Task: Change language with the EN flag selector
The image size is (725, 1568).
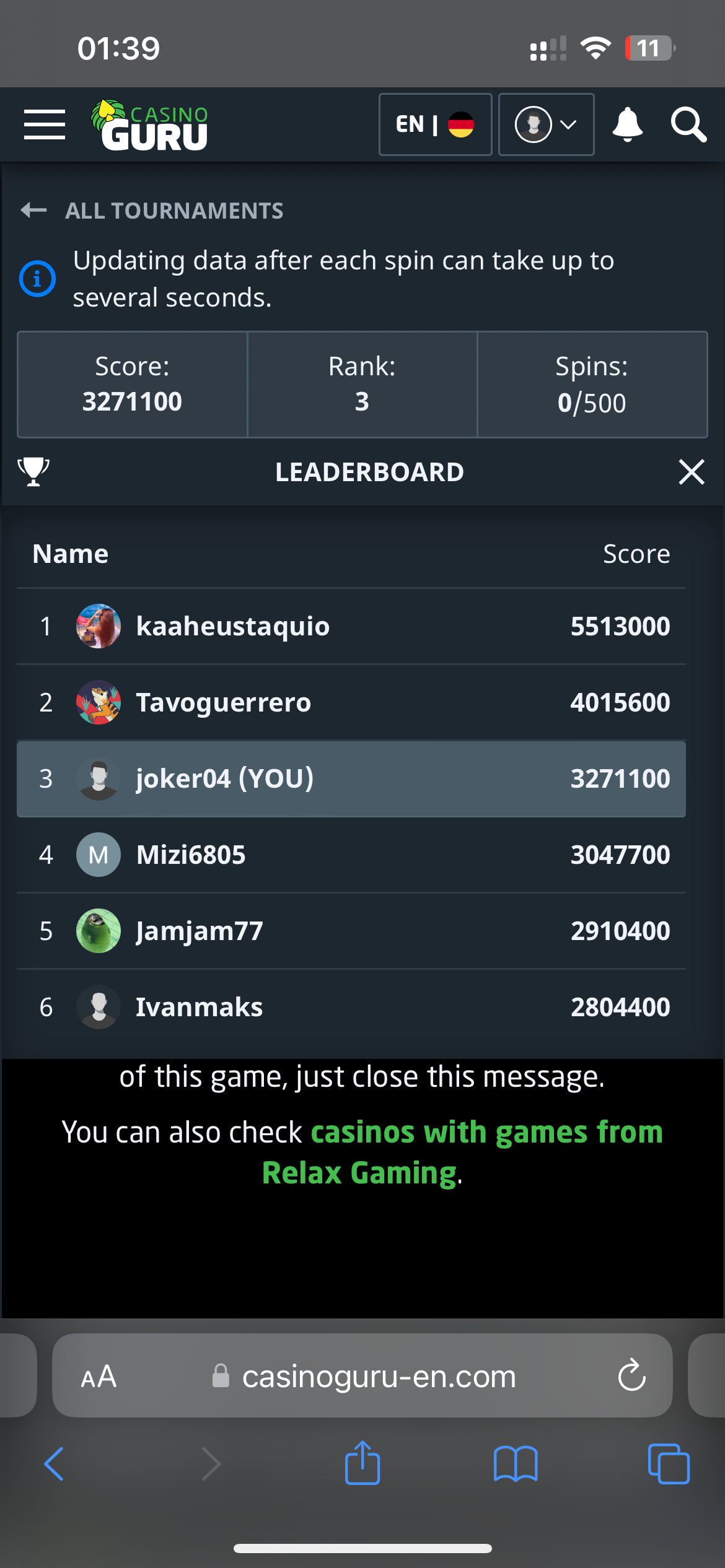Action: (x=435, y=124)
